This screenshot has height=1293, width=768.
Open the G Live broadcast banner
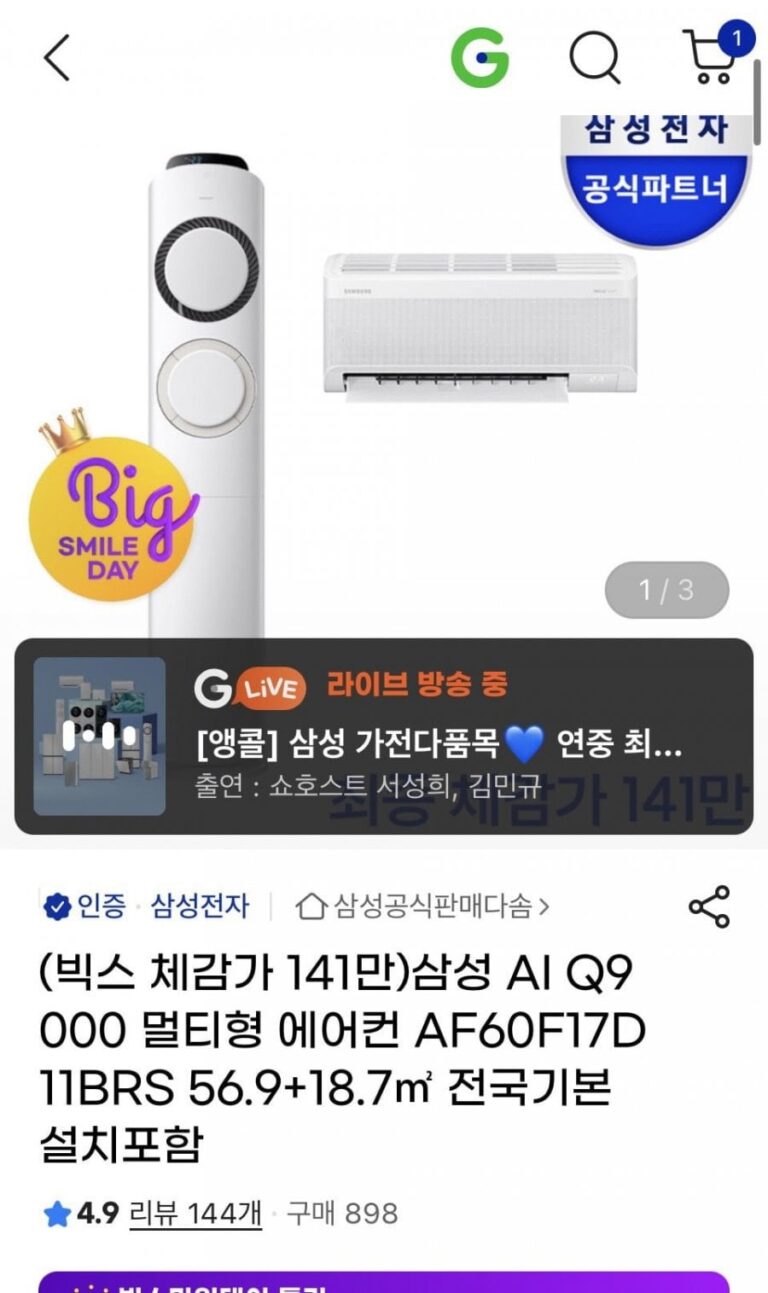384,736
